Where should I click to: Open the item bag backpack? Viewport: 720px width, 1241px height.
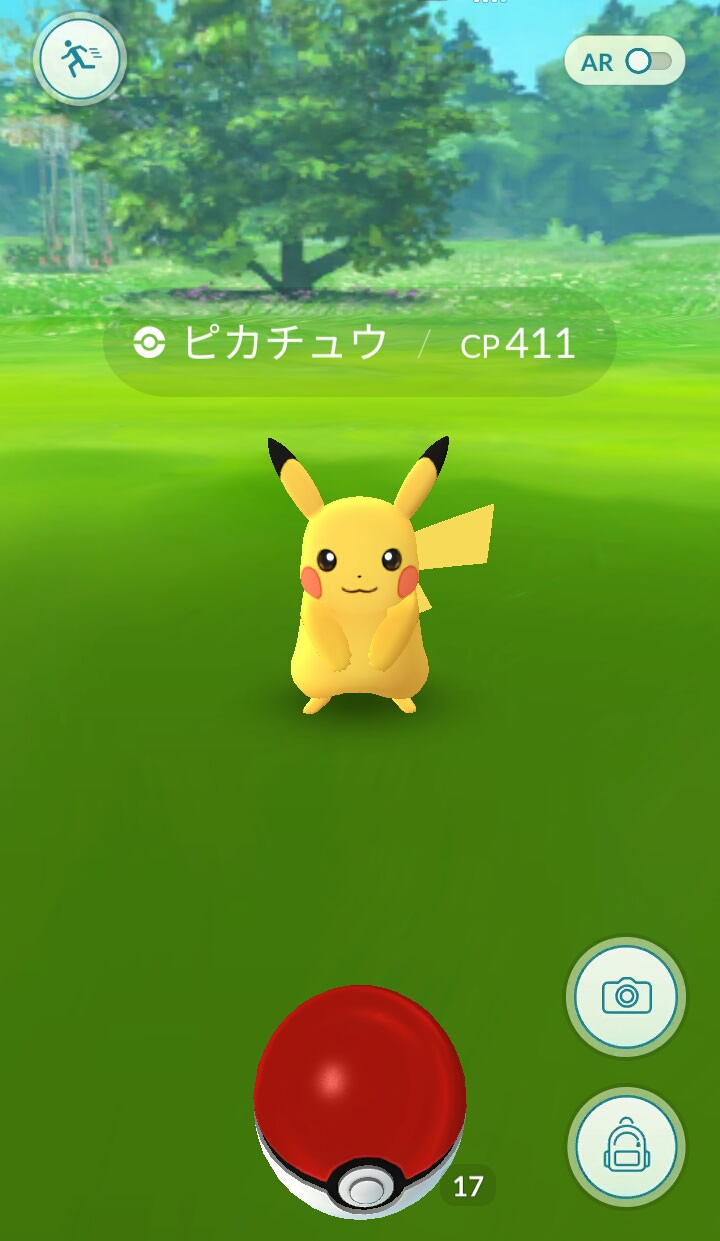(626, 1147)
